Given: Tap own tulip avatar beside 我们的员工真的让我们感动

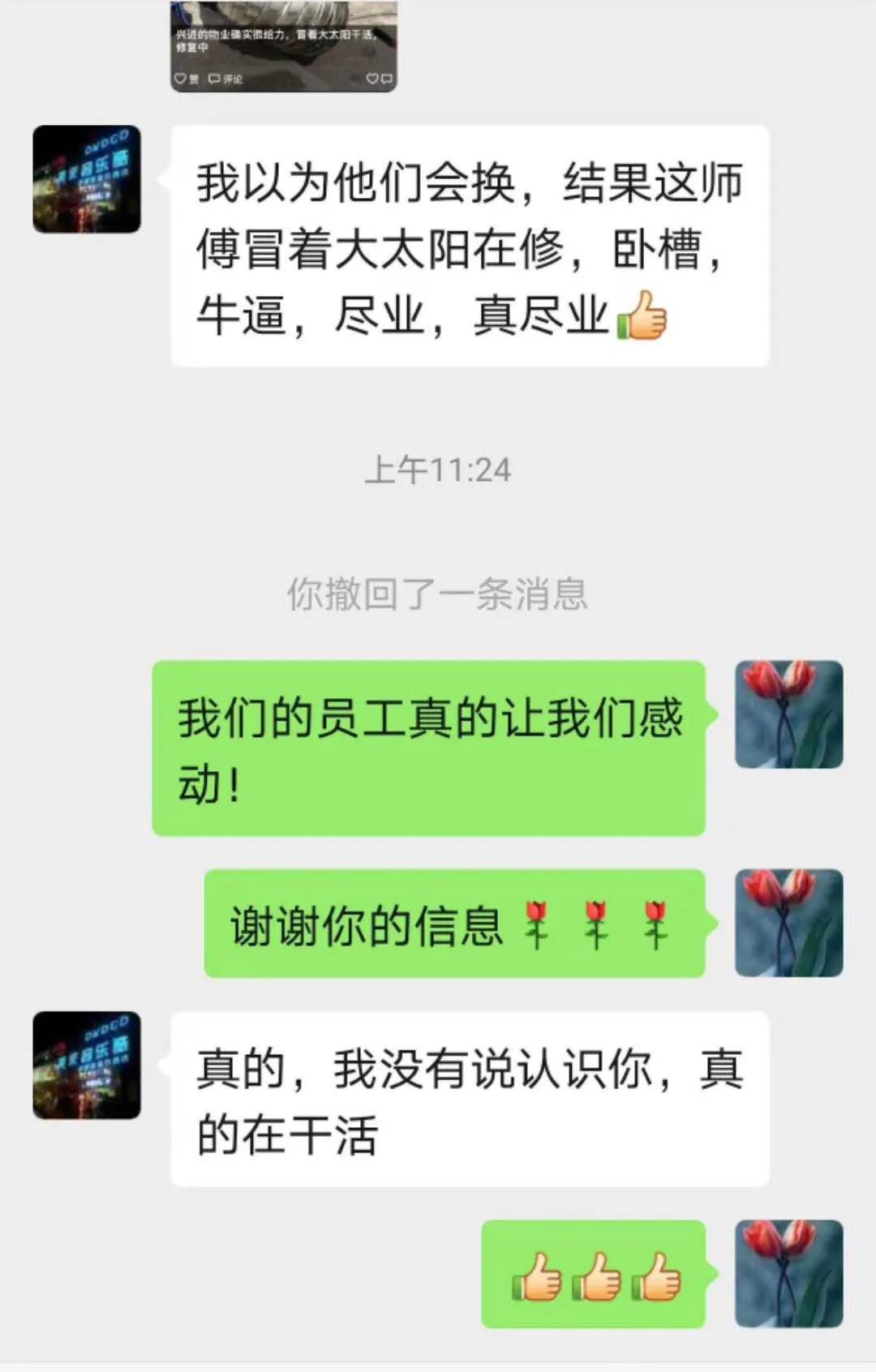Looking at the screenshot, I should point(788,714).
